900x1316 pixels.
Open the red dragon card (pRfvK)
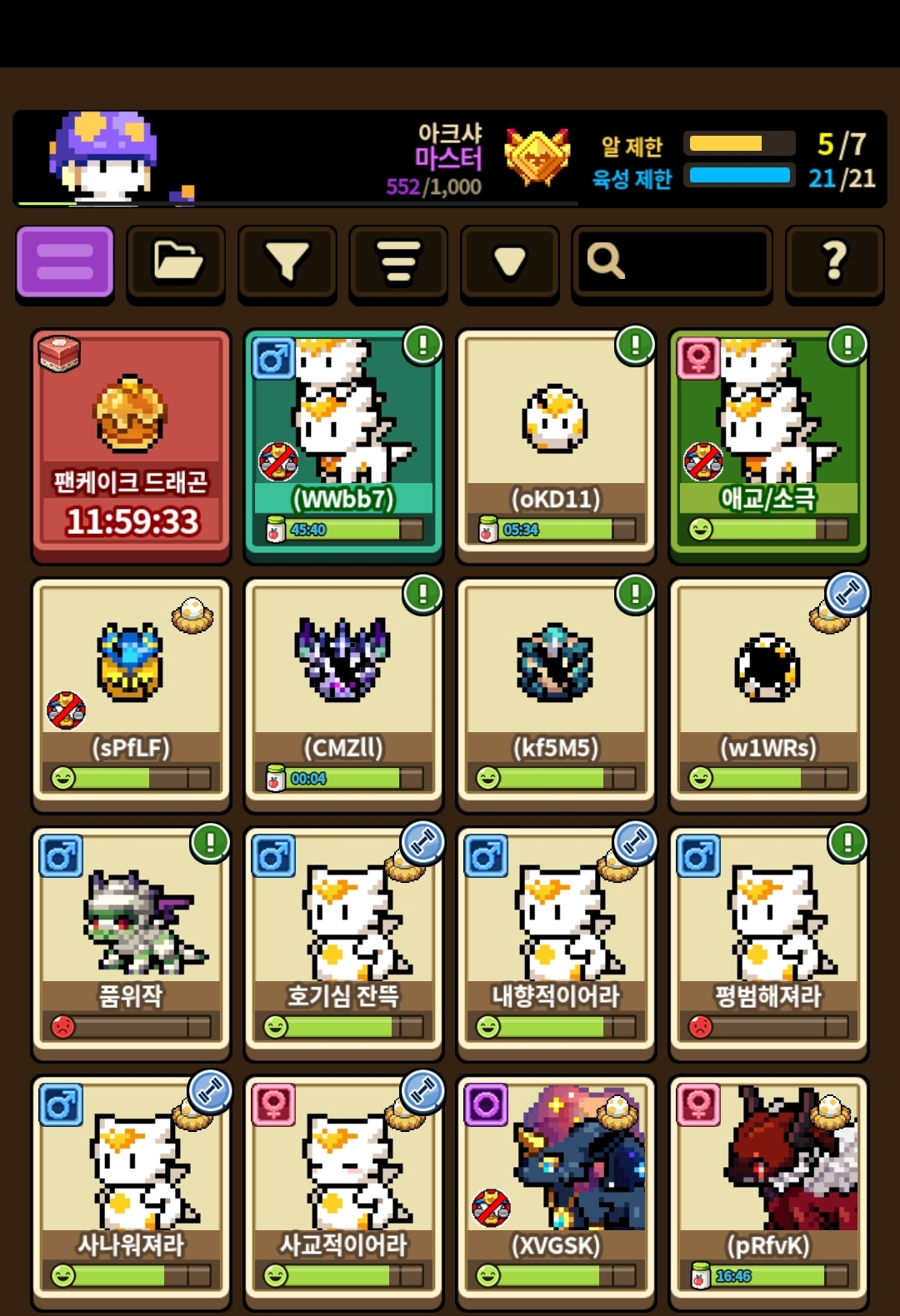pyautogui.click(x=768, y=1191)
